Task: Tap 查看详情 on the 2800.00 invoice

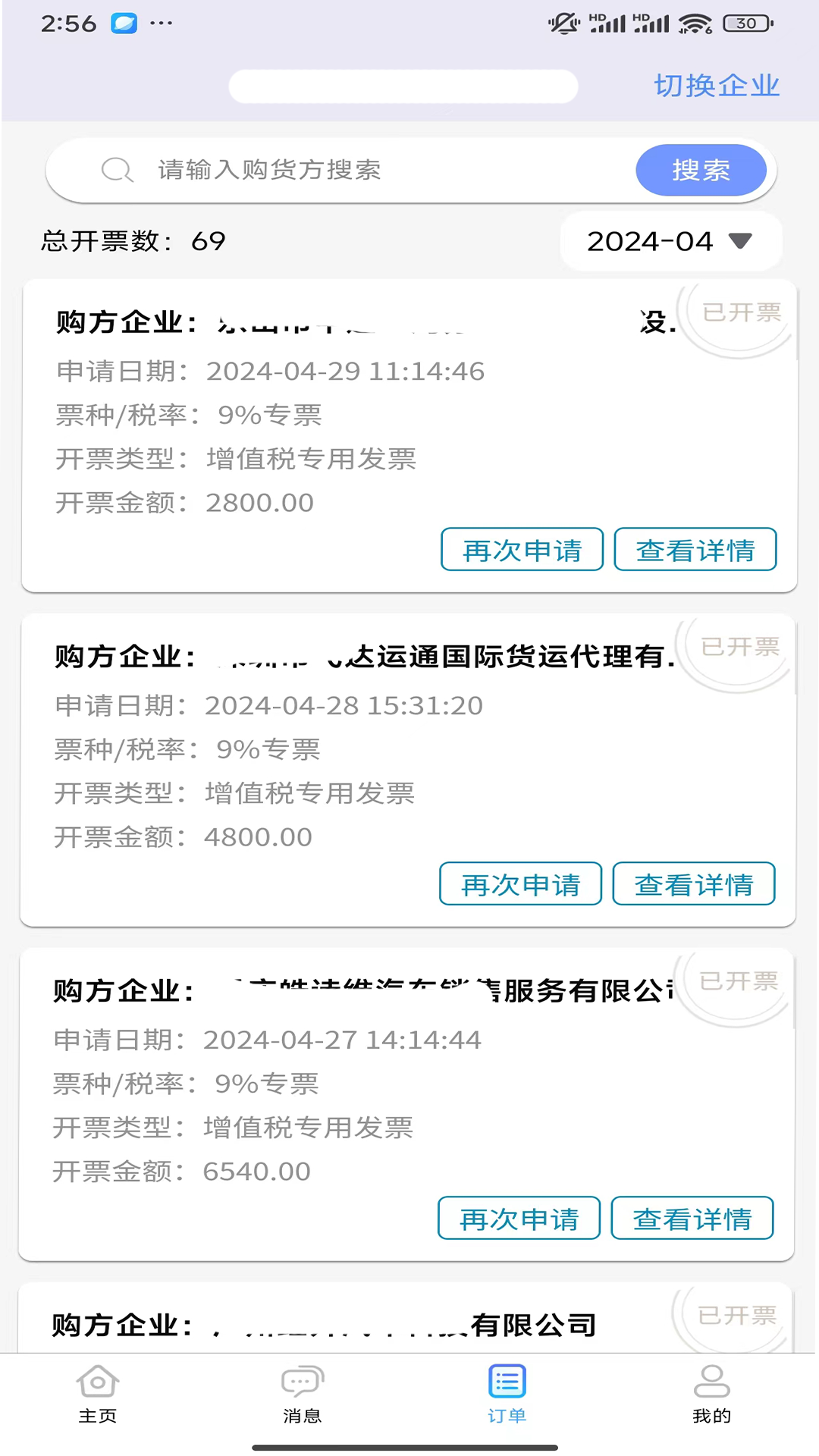Action: [x=695, y=550]
